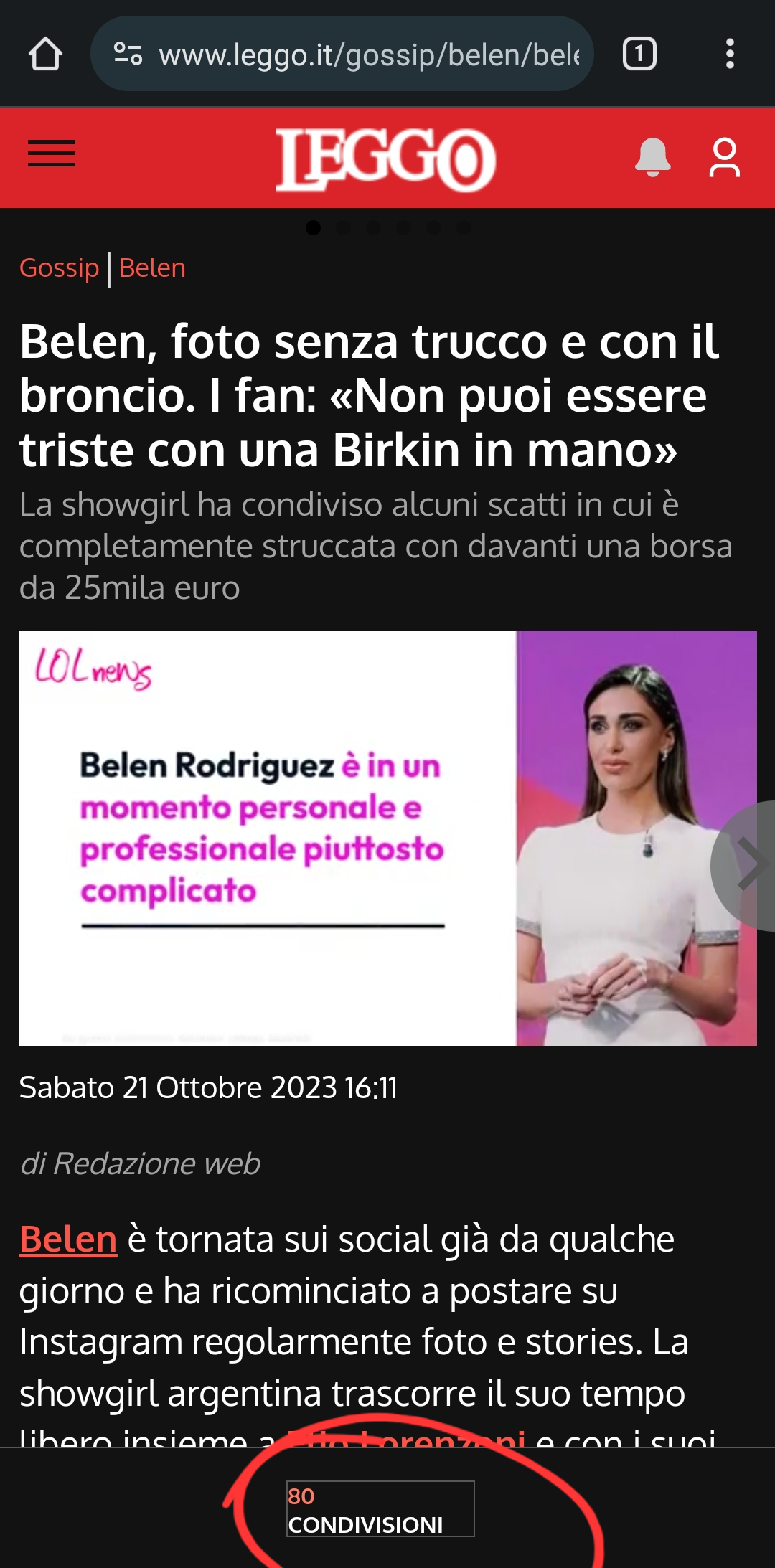
Task: Open the browser overflow menu
Action: (x=730, y=54)
